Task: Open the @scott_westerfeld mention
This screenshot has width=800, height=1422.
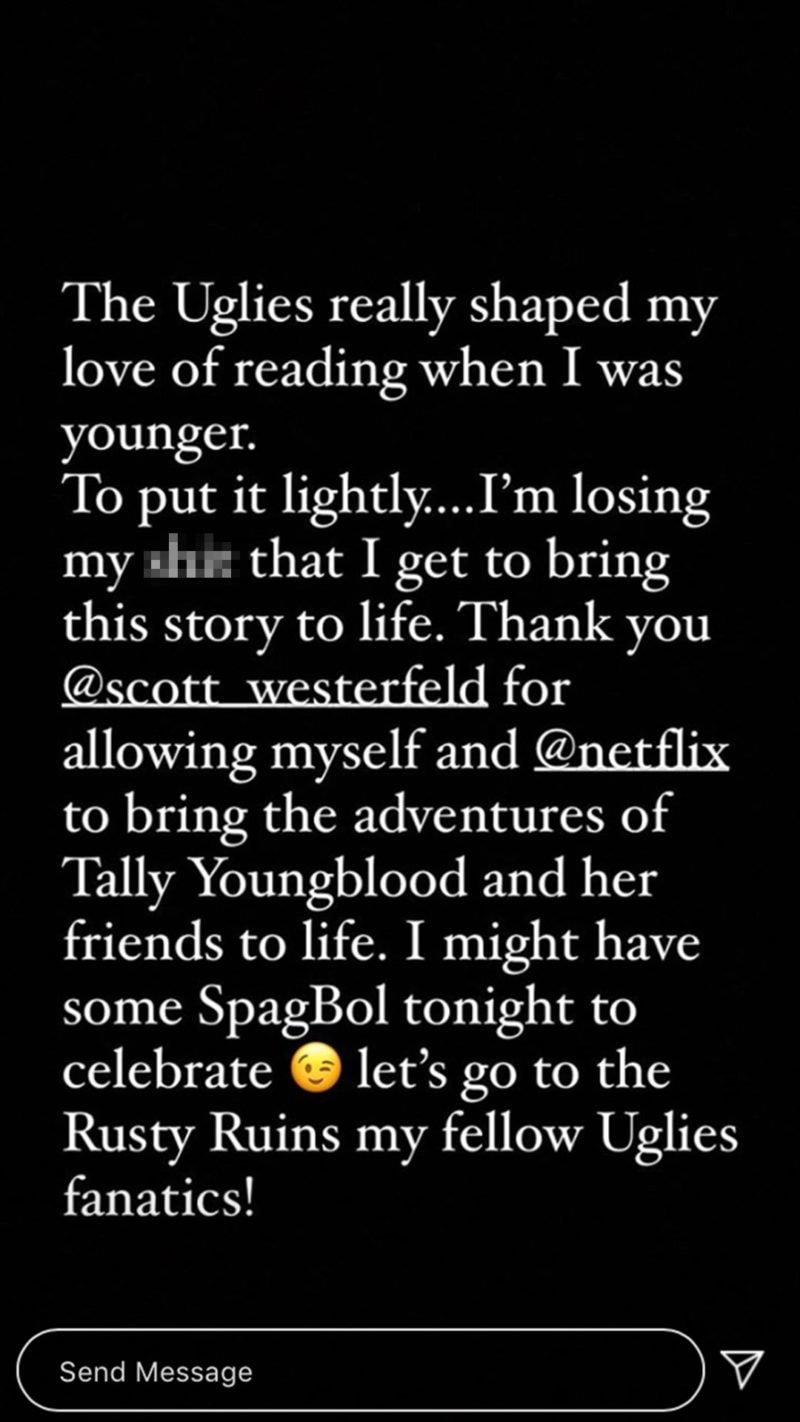Action: (275, 688)
